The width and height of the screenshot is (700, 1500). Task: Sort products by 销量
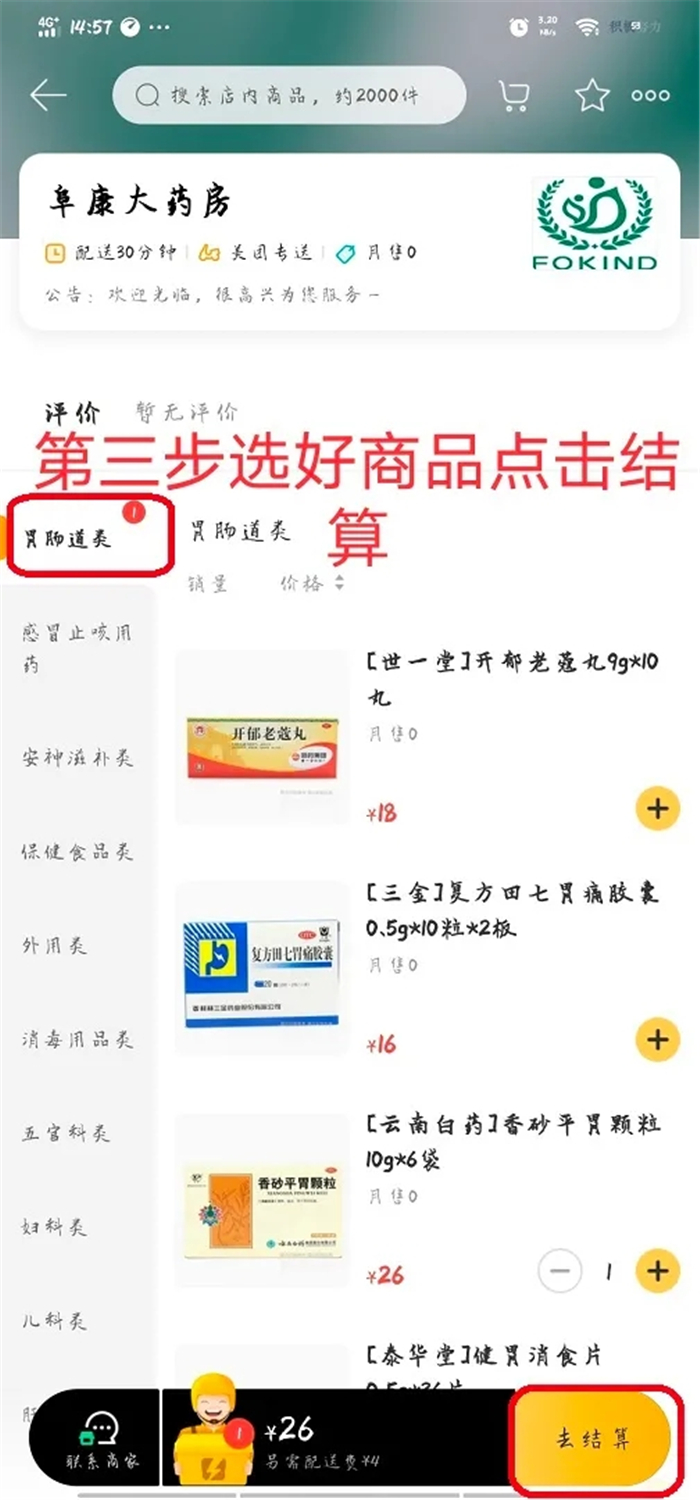[207, 584]
